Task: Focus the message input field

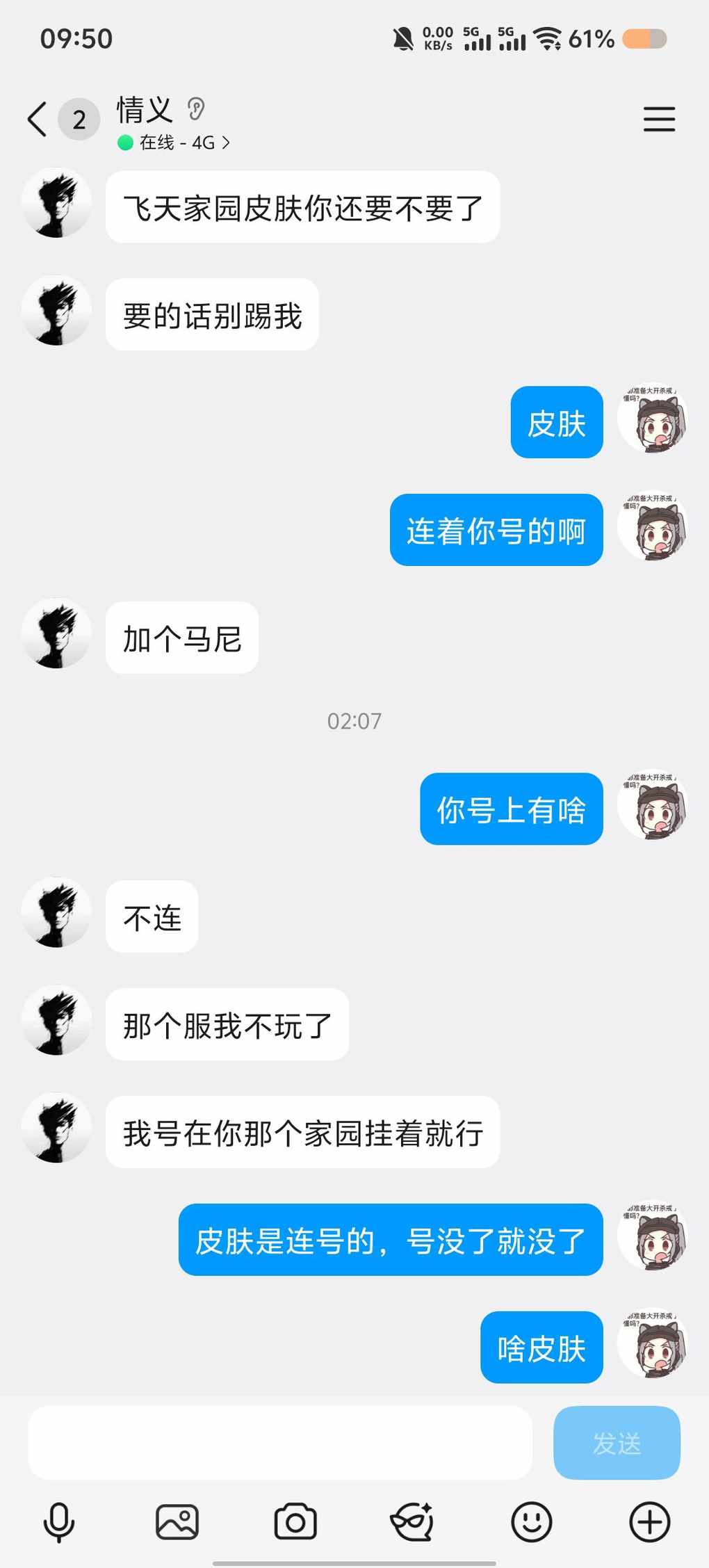Action: (280, 1444)
